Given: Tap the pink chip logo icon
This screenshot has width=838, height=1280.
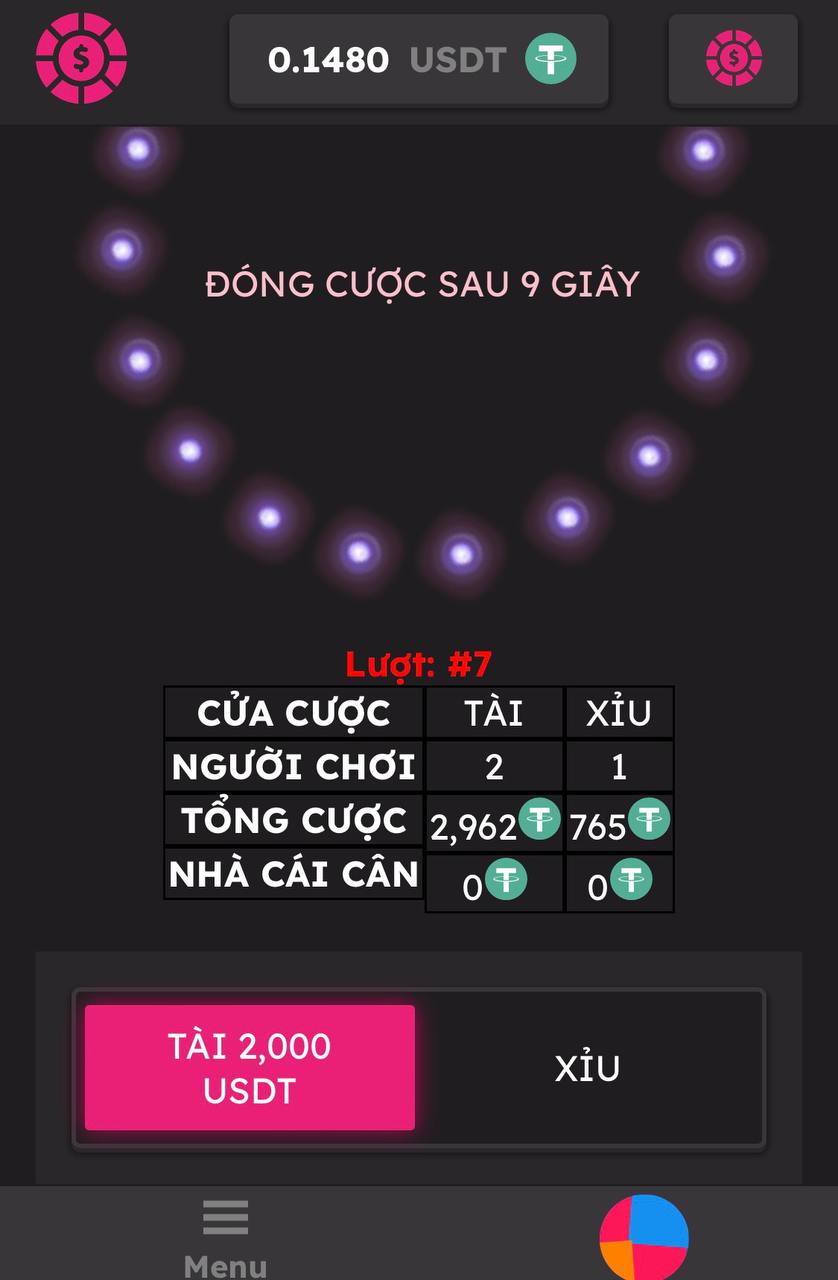Looking at the screenshot, I should click(x=81, y=59).
